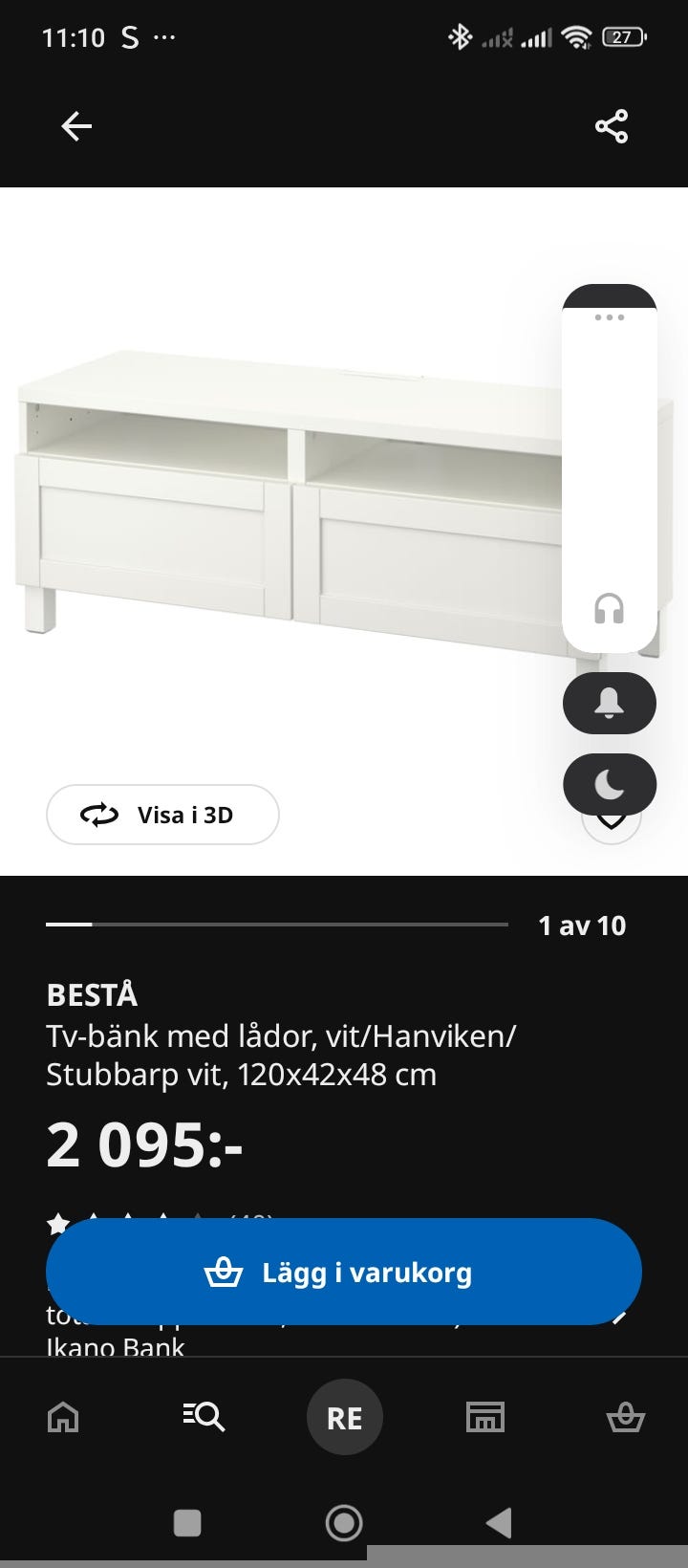Tap the status bar clock showing 11:10
This screenshot has height=1568, width=688.
73,37
